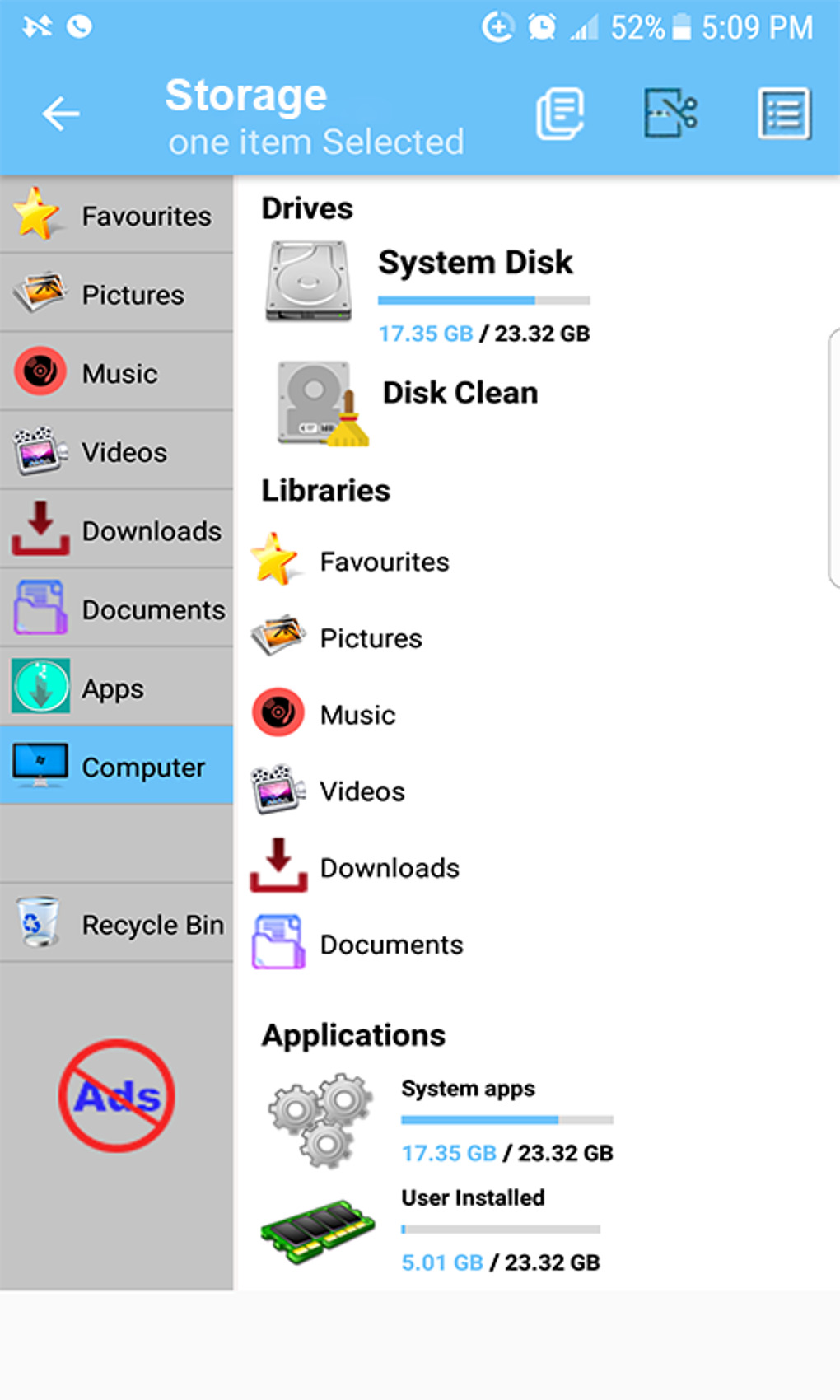Click the System apps storage usage bar
840x1400 pixels.
coord(506,1120)
